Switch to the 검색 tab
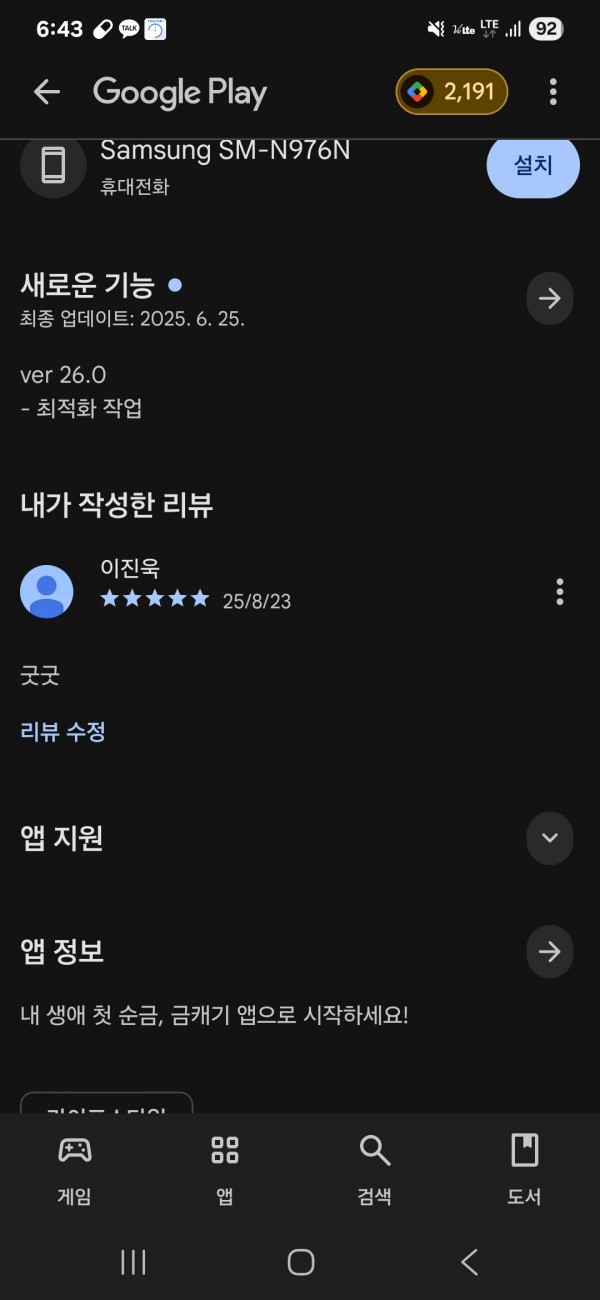 (375, 1170)
